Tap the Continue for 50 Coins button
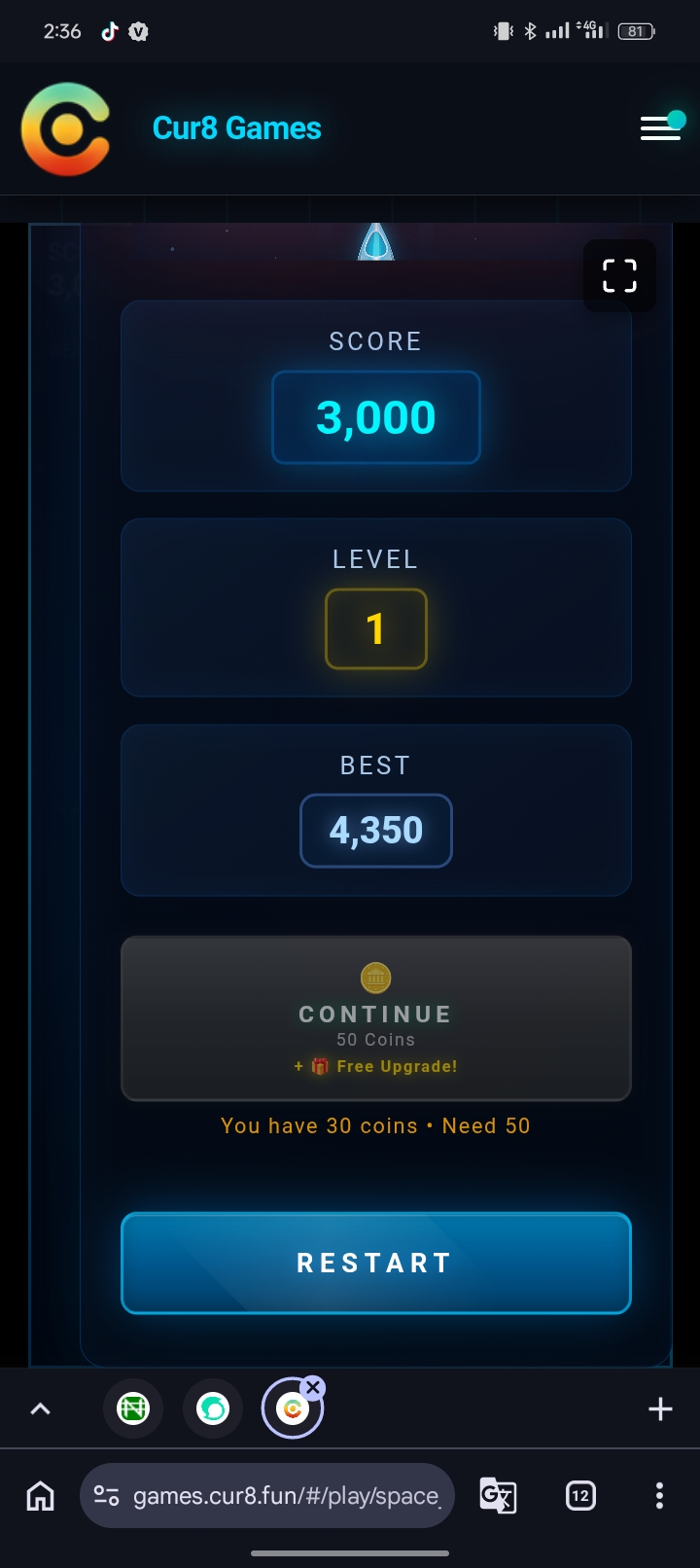Screen dimensions: 700x1568 coord(376,1018)
